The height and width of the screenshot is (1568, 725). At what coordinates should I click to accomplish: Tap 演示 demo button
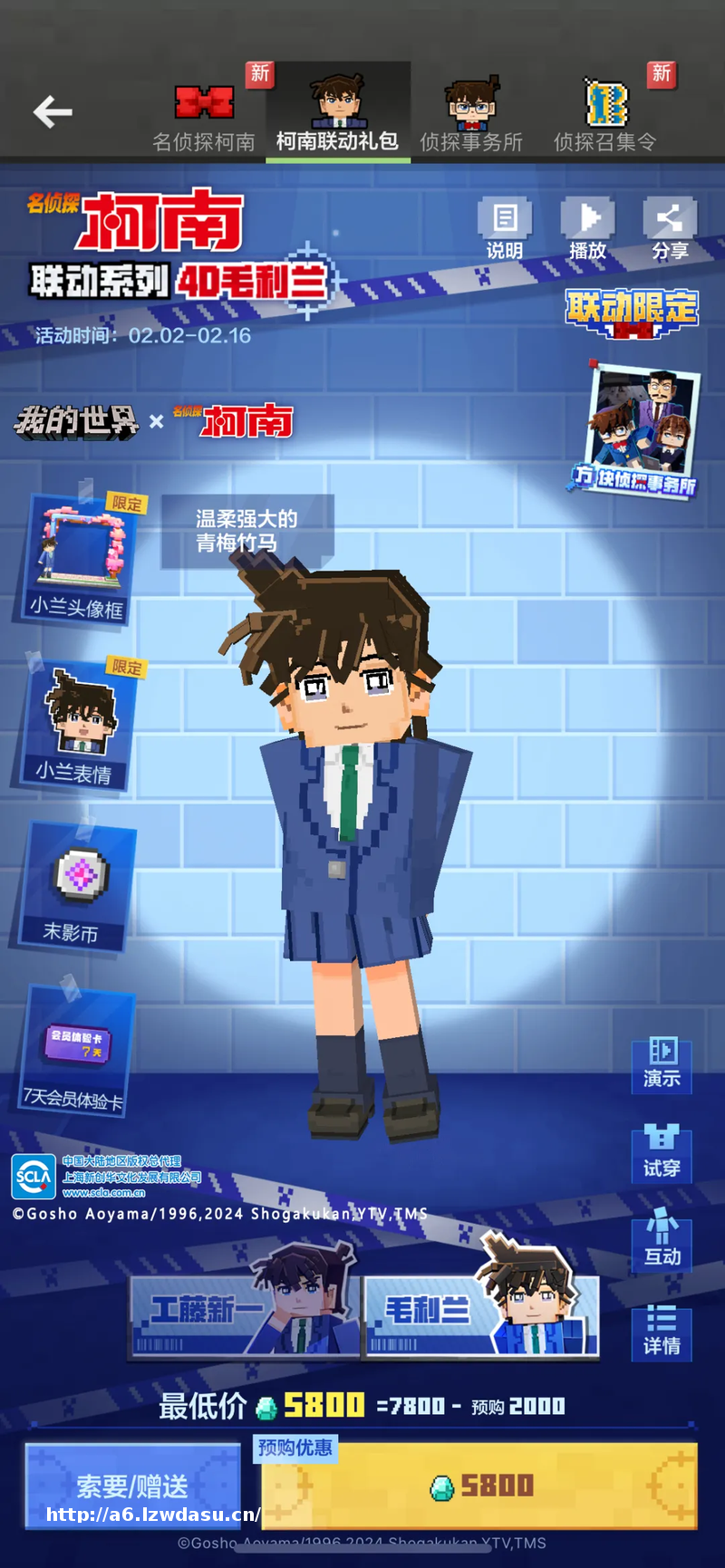[x=662, y=1064]
